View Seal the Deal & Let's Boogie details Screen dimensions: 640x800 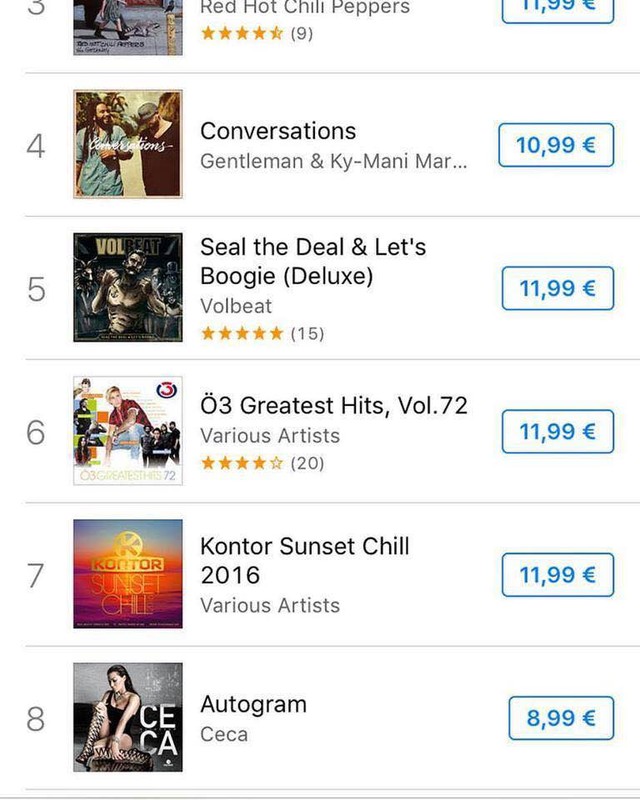[x=312, y=260]
